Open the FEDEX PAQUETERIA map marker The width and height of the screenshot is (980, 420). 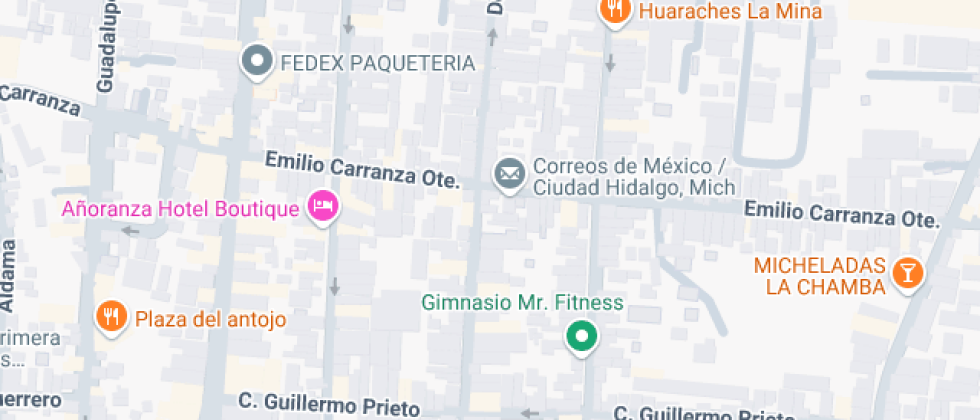click(259, 62)
